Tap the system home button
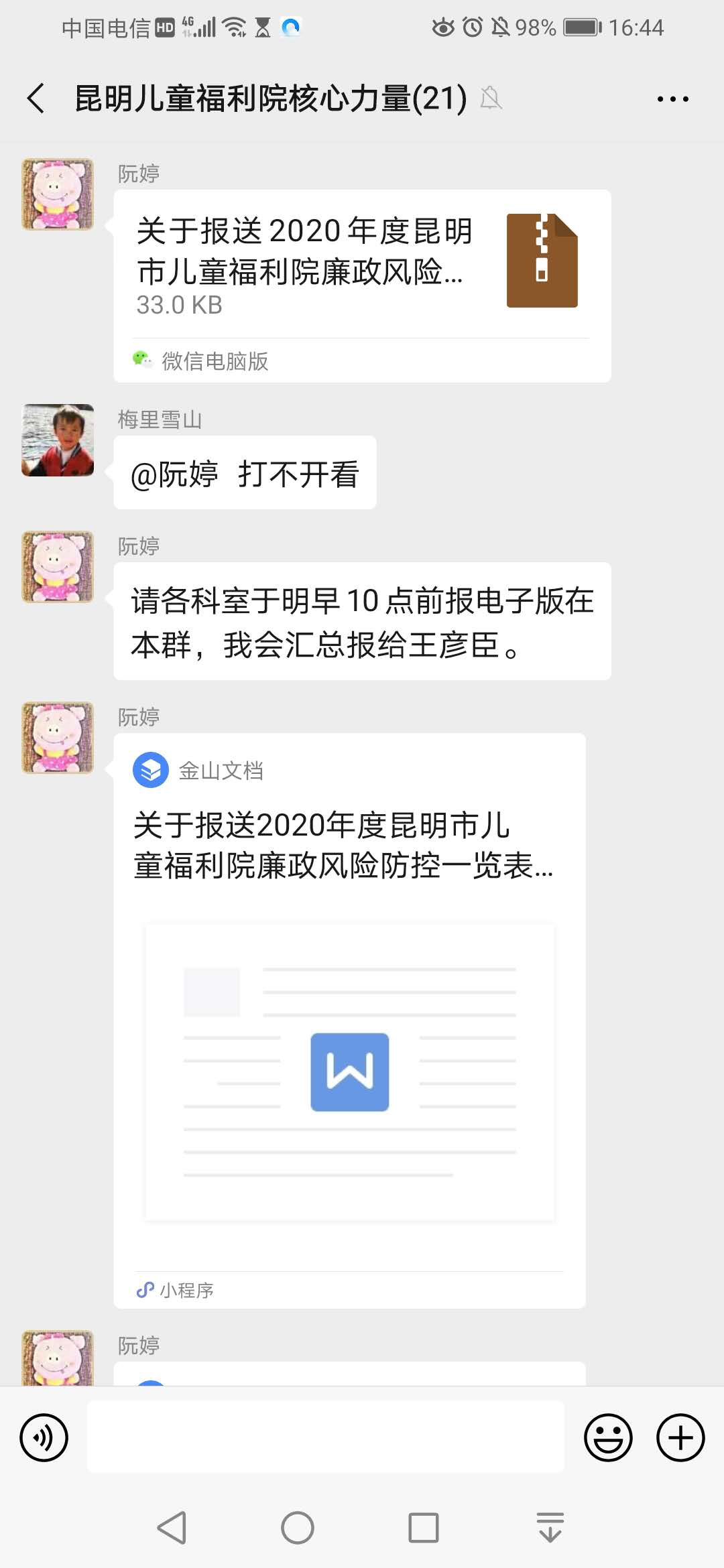The width and height of the screenshot is (724, 1568). pyautogui.click(x=298, y=1528)
